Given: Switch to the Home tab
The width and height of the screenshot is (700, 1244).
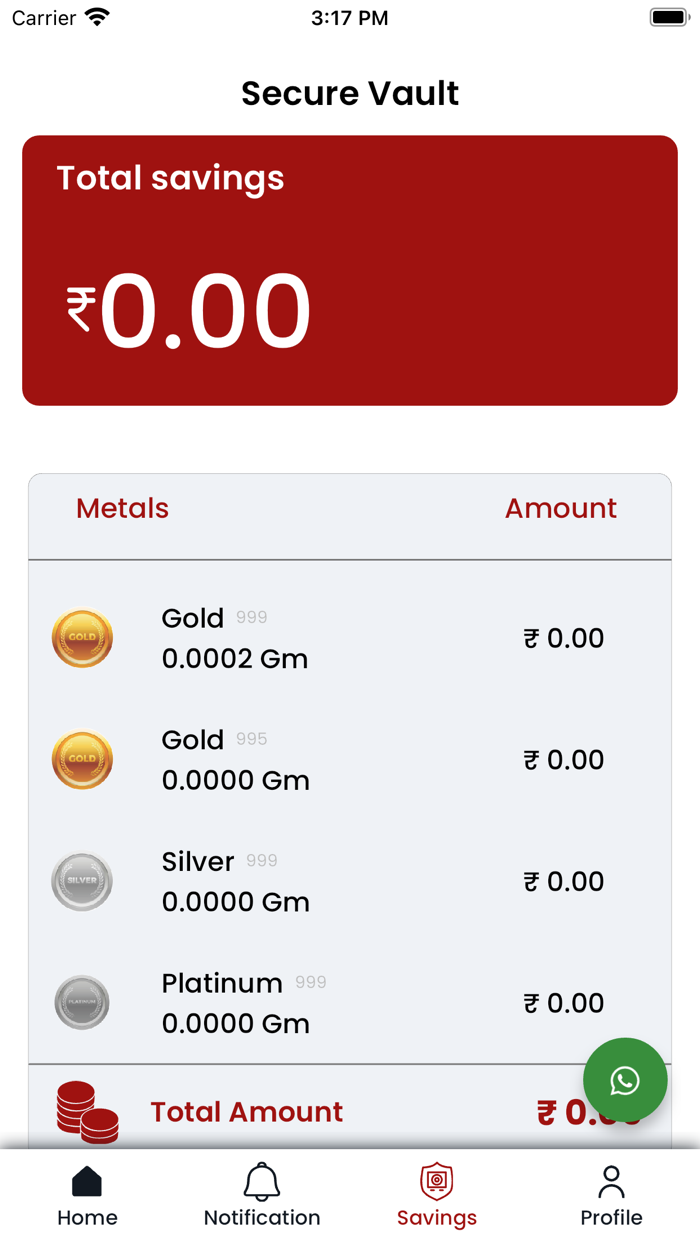Looking at the screenshot, I should pyautogui.click(x=87, y=1196).
